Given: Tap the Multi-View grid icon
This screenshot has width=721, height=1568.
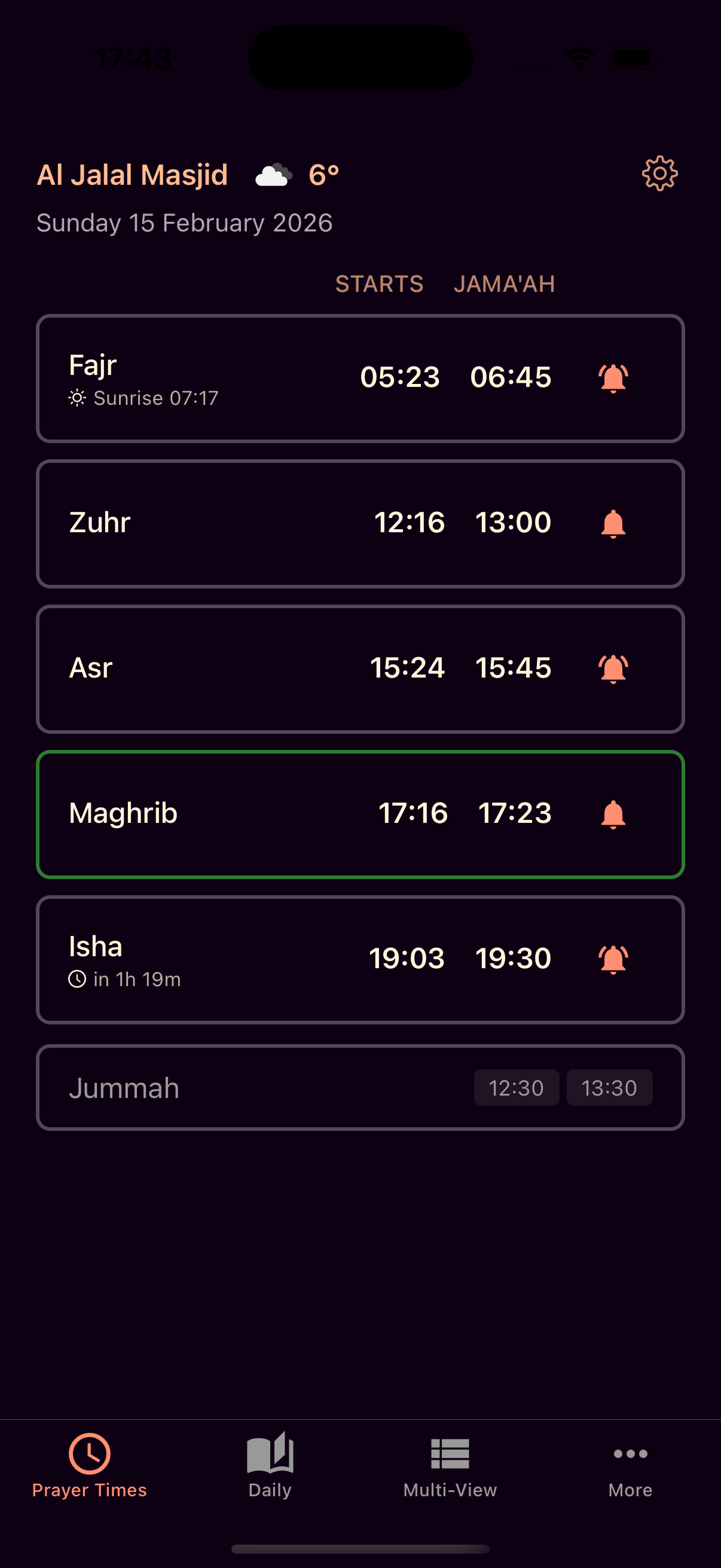Looking at the screenshot, I should 451,1454.
